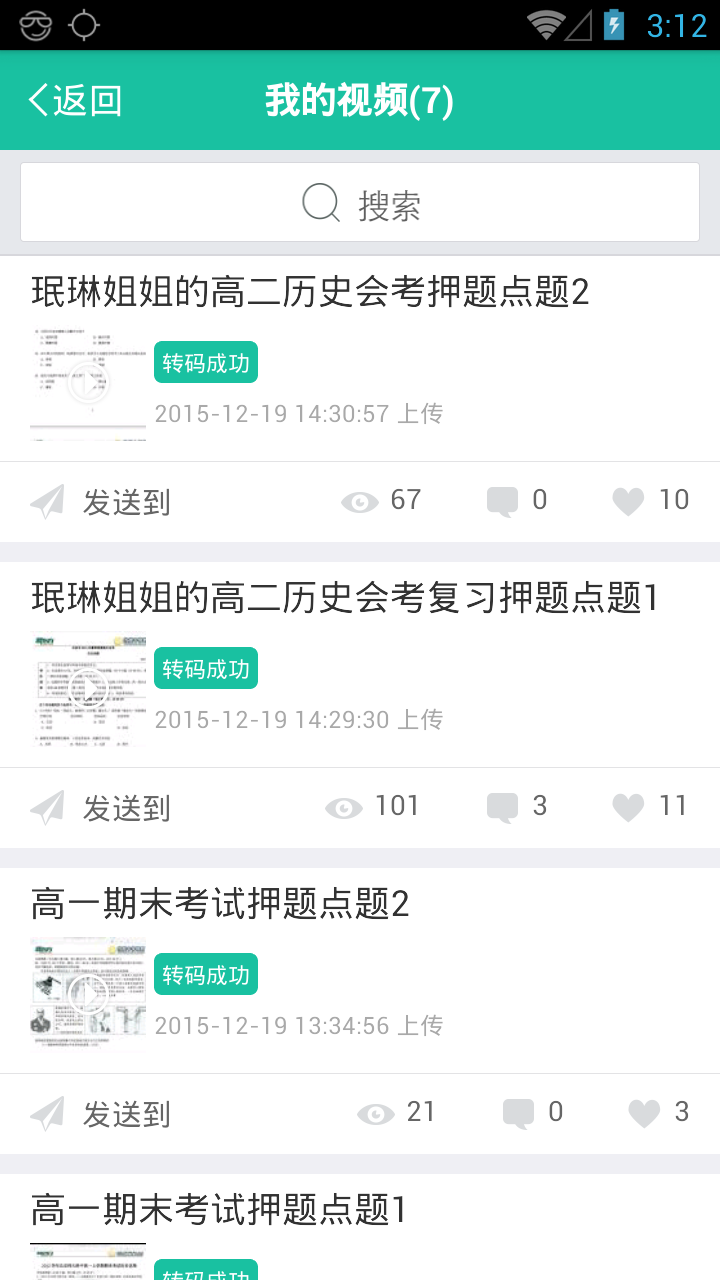Tap the 转码成功 status tag on first video
This screenshot has height=1280, width=720.
click(x=206, y=362)
